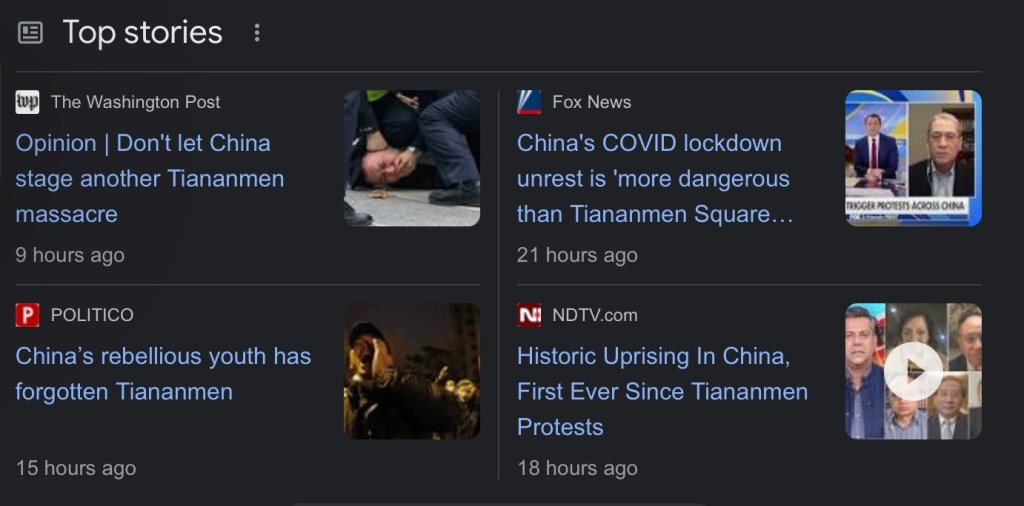1024x506 pixels.
Task: Open Fox News COVID lockdown unrest story
Action: [x=654, y=178]
